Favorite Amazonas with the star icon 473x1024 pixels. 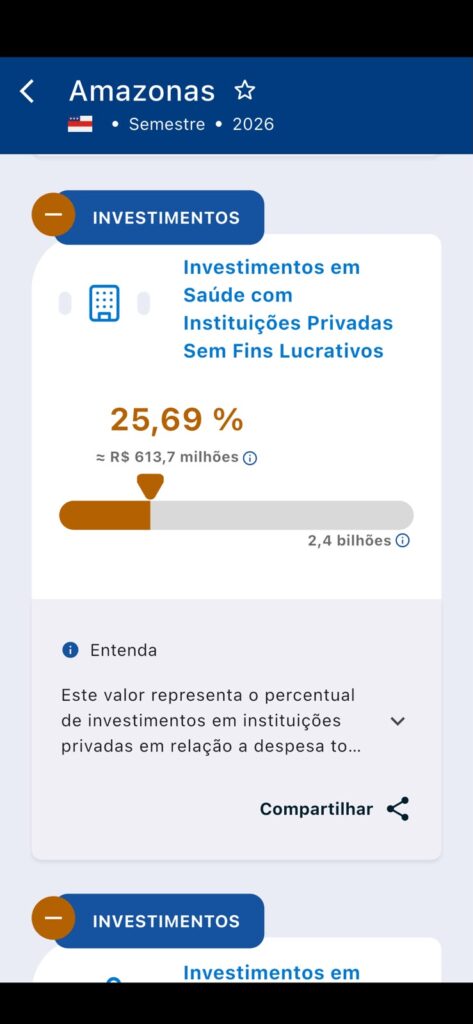coord(245,90)
